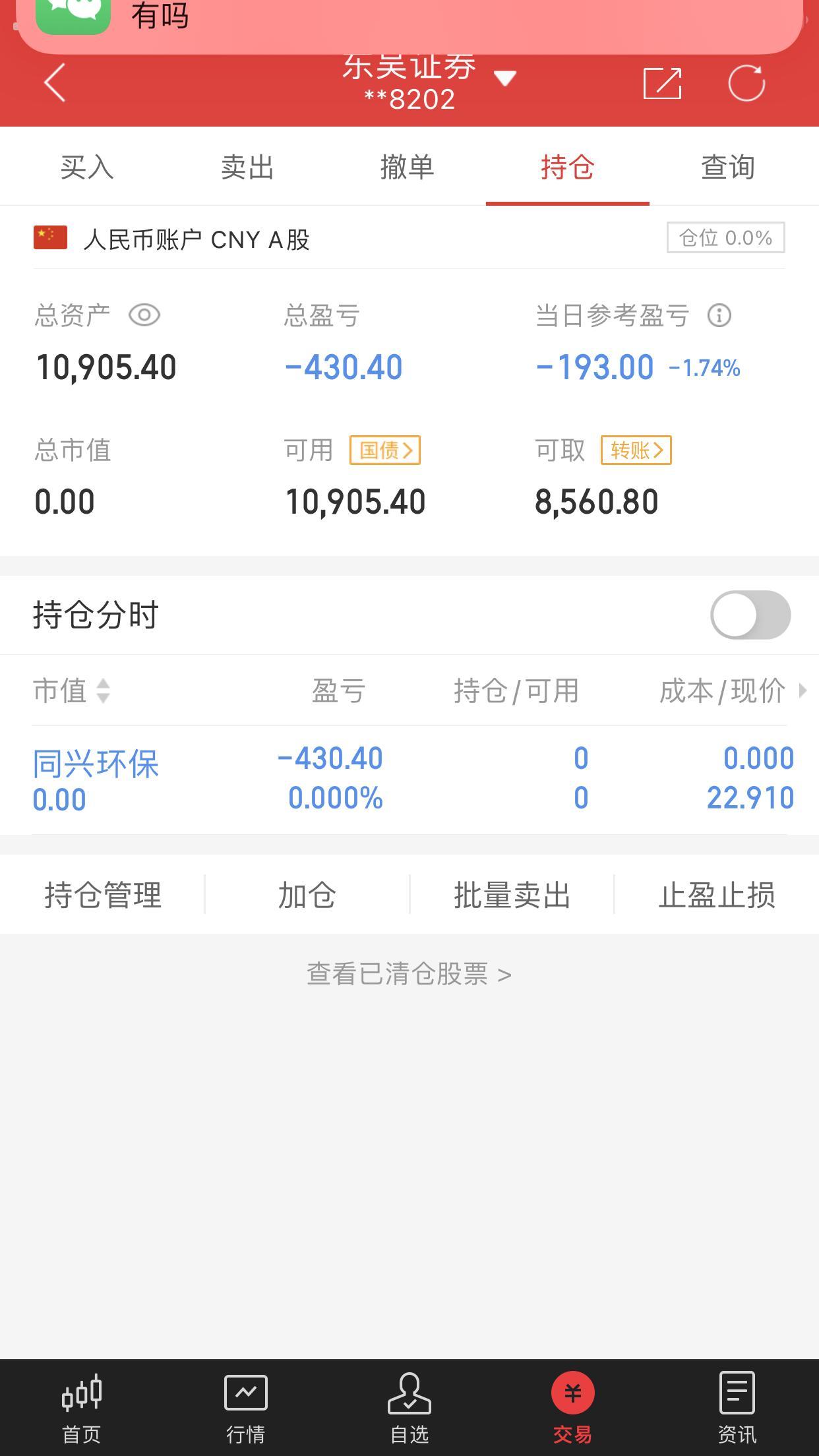View cleared stocks via 查看已清仓股票

(409, 974)
